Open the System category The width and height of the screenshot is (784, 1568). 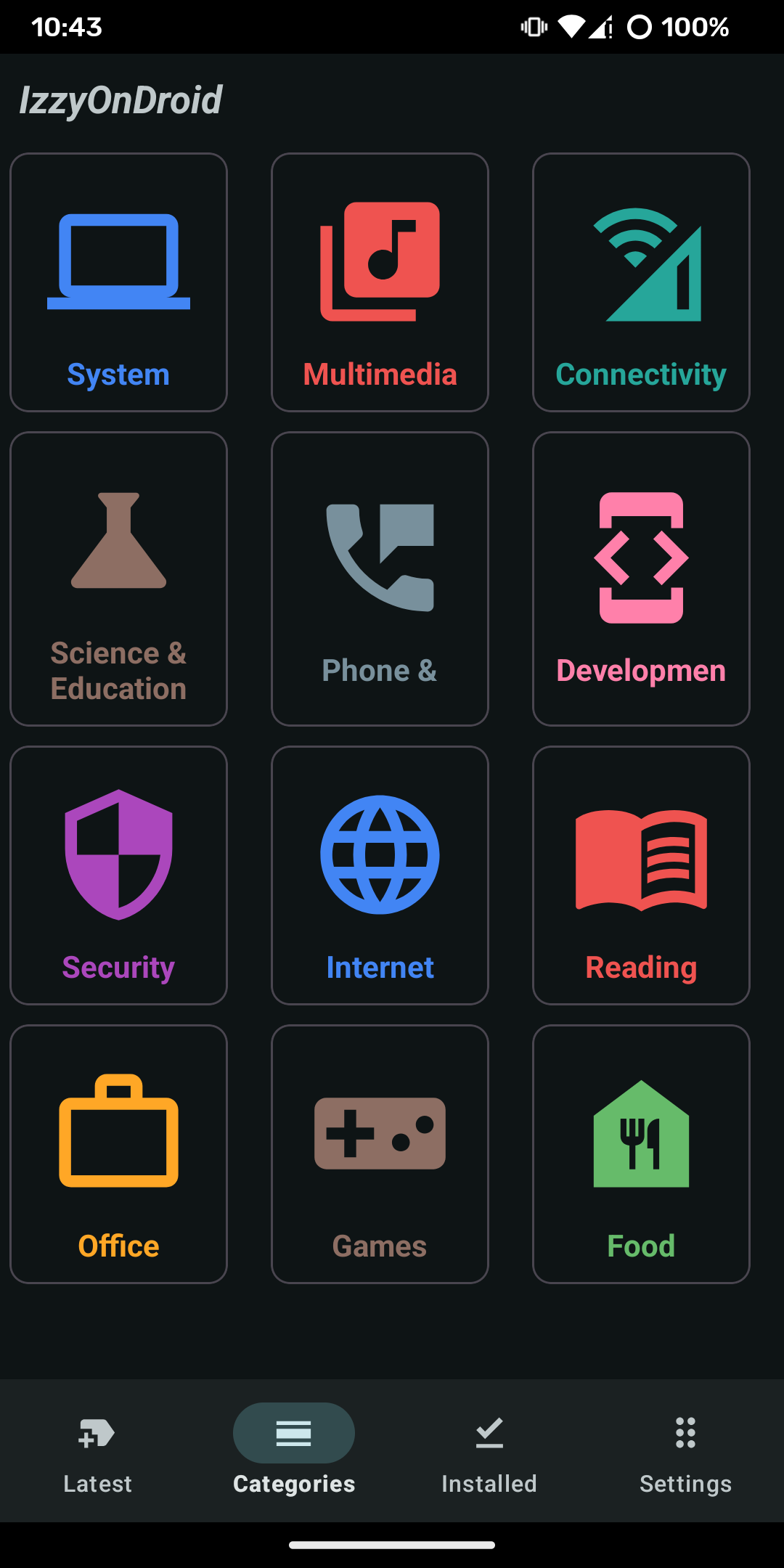click(118, 282)
